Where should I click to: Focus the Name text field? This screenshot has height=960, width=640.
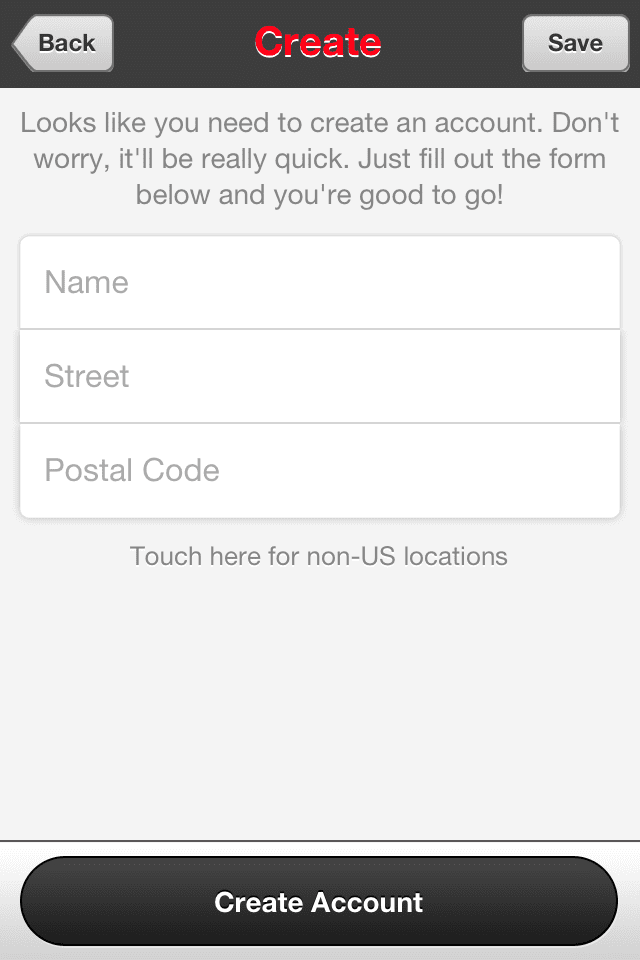pos(320,283)
